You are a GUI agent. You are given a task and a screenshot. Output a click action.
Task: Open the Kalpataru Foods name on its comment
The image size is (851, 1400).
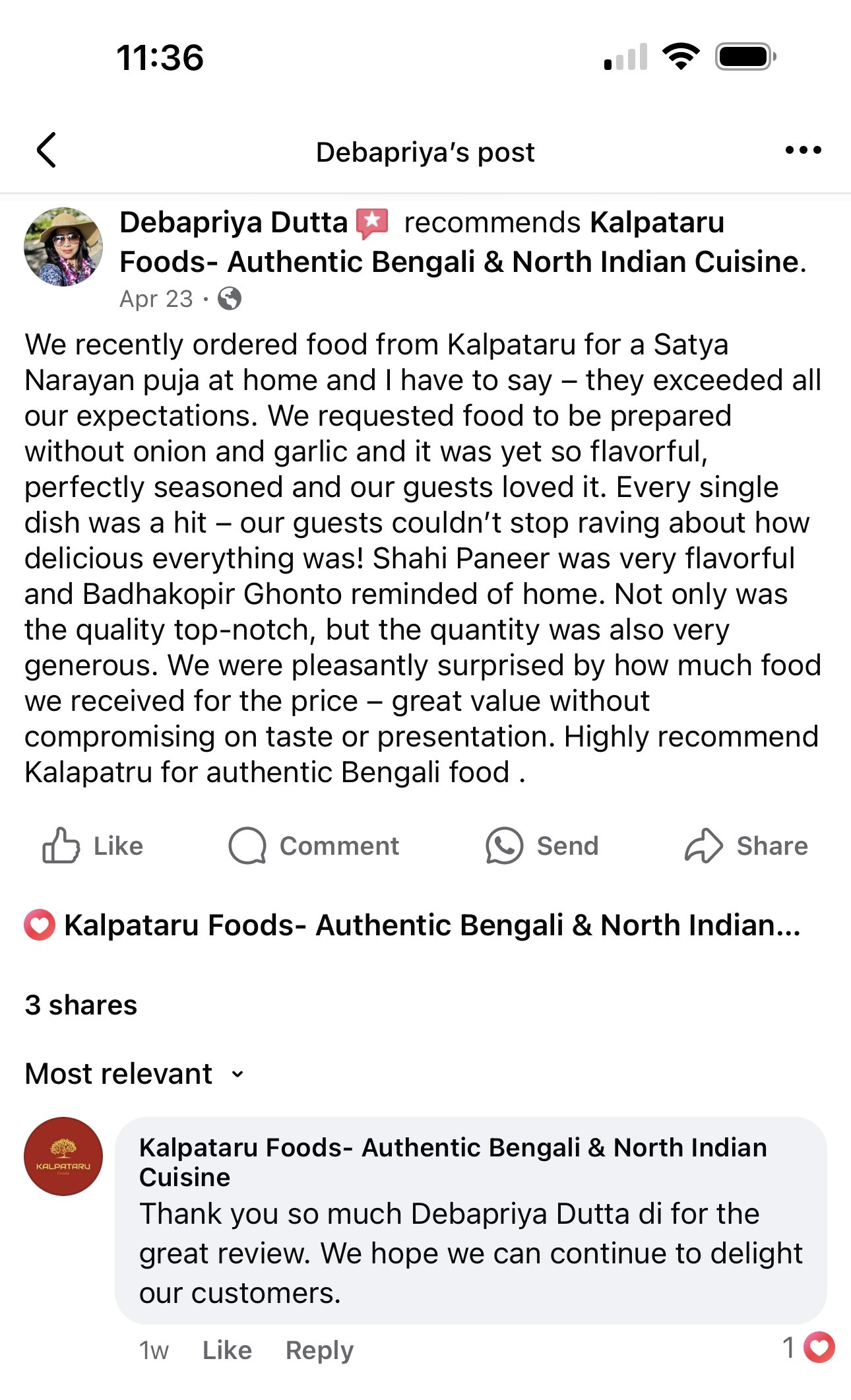[453, 1162]
